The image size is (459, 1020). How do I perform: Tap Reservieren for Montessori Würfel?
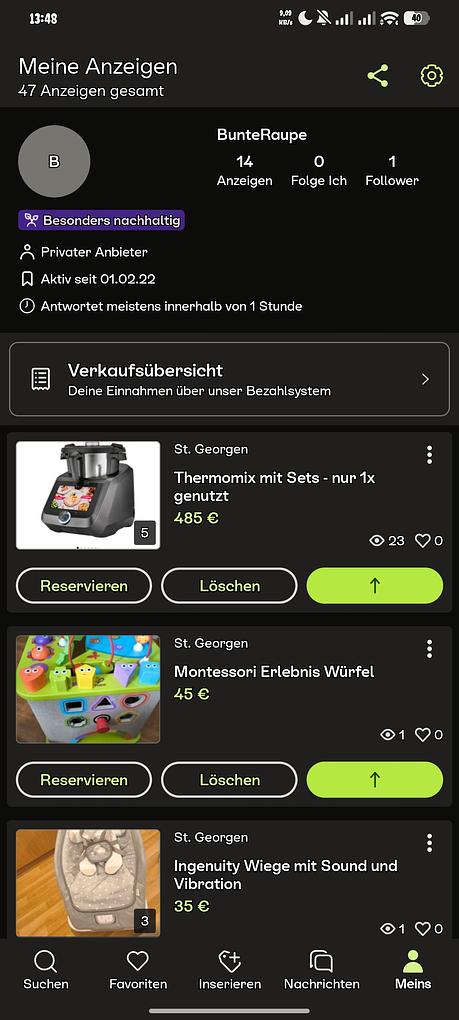pos(84,780)
